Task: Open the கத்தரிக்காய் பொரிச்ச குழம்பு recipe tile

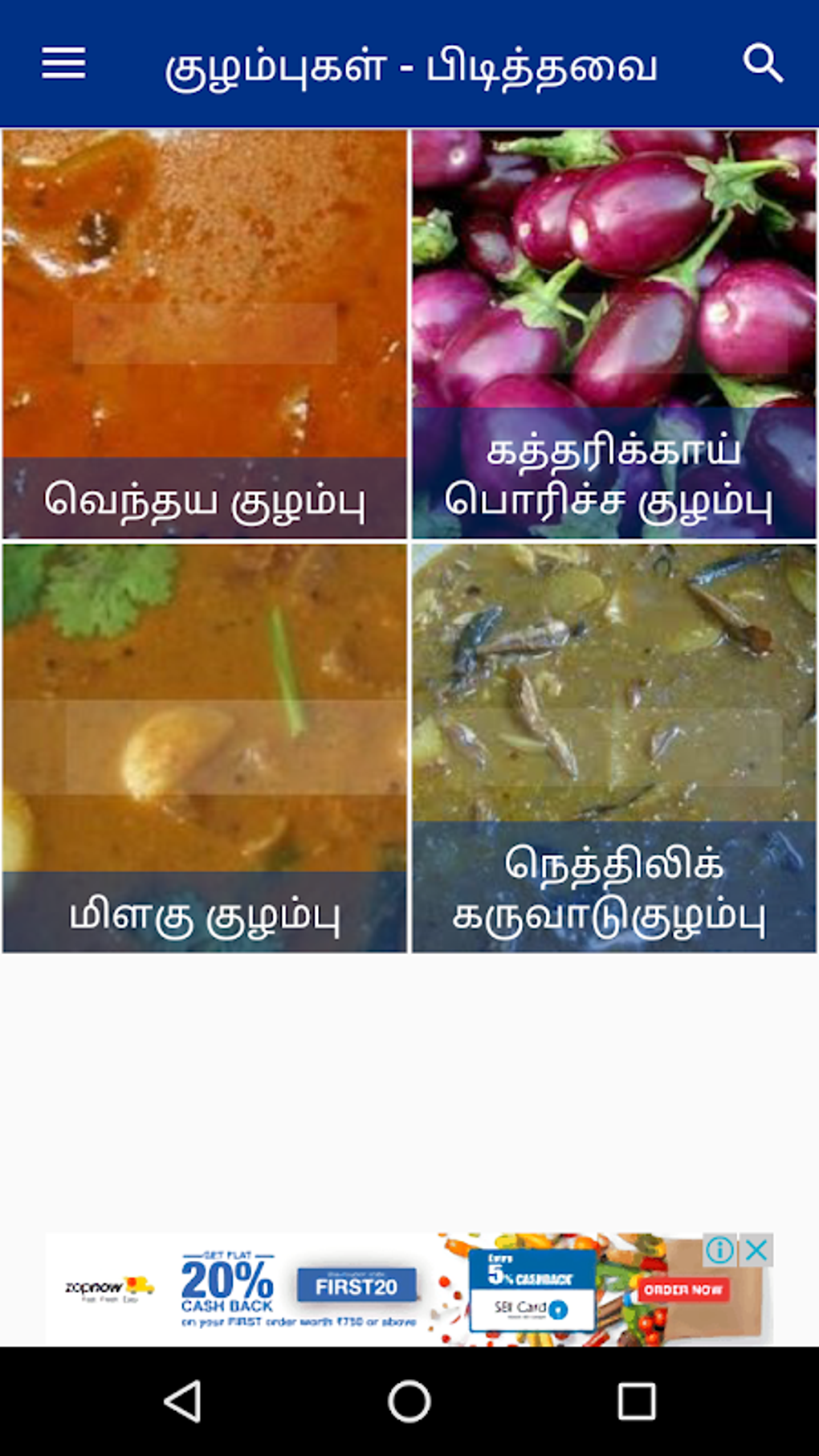Action: [614, 333]
